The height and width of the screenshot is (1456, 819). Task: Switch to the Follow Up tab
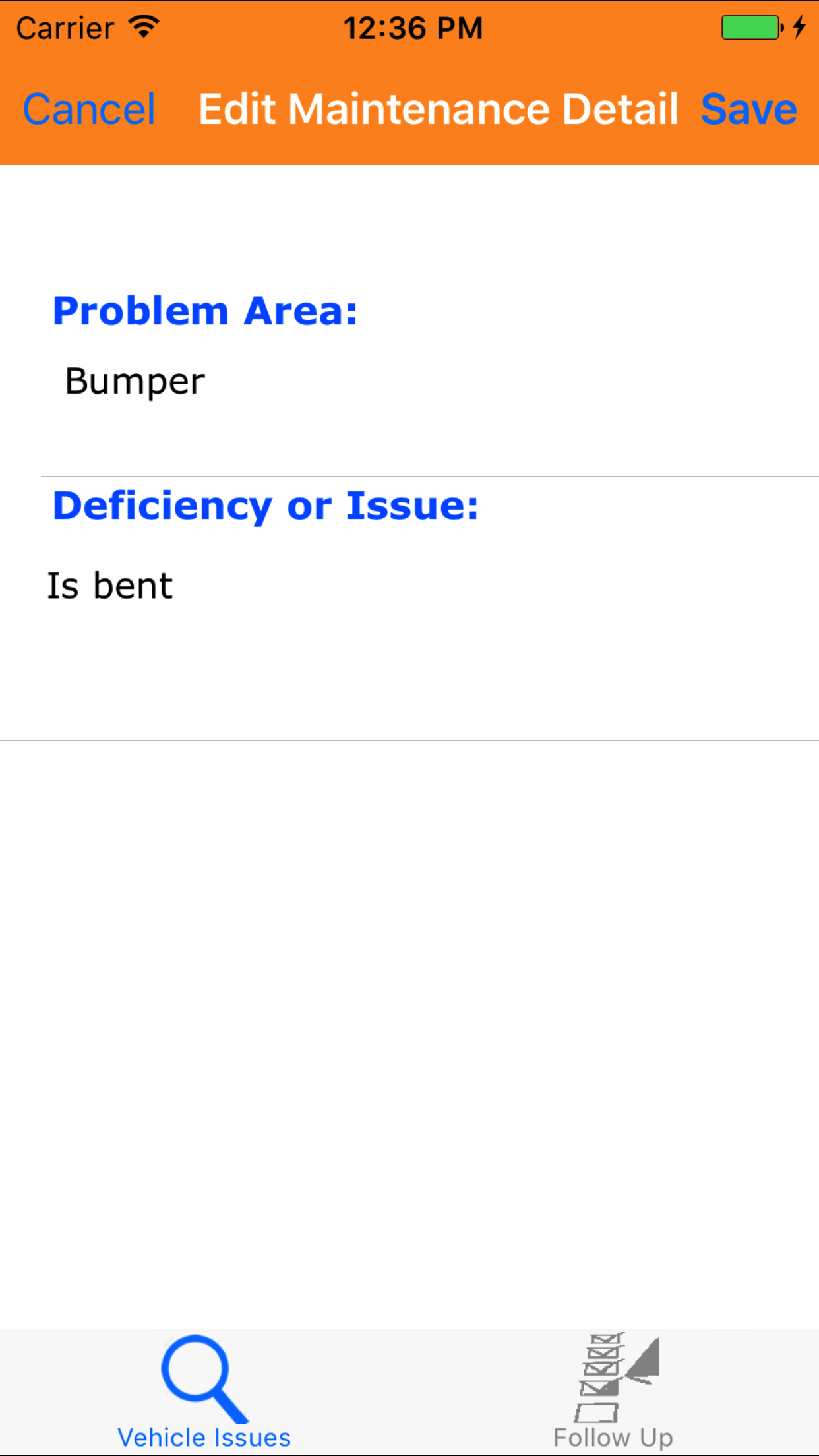coord(613,1391)
